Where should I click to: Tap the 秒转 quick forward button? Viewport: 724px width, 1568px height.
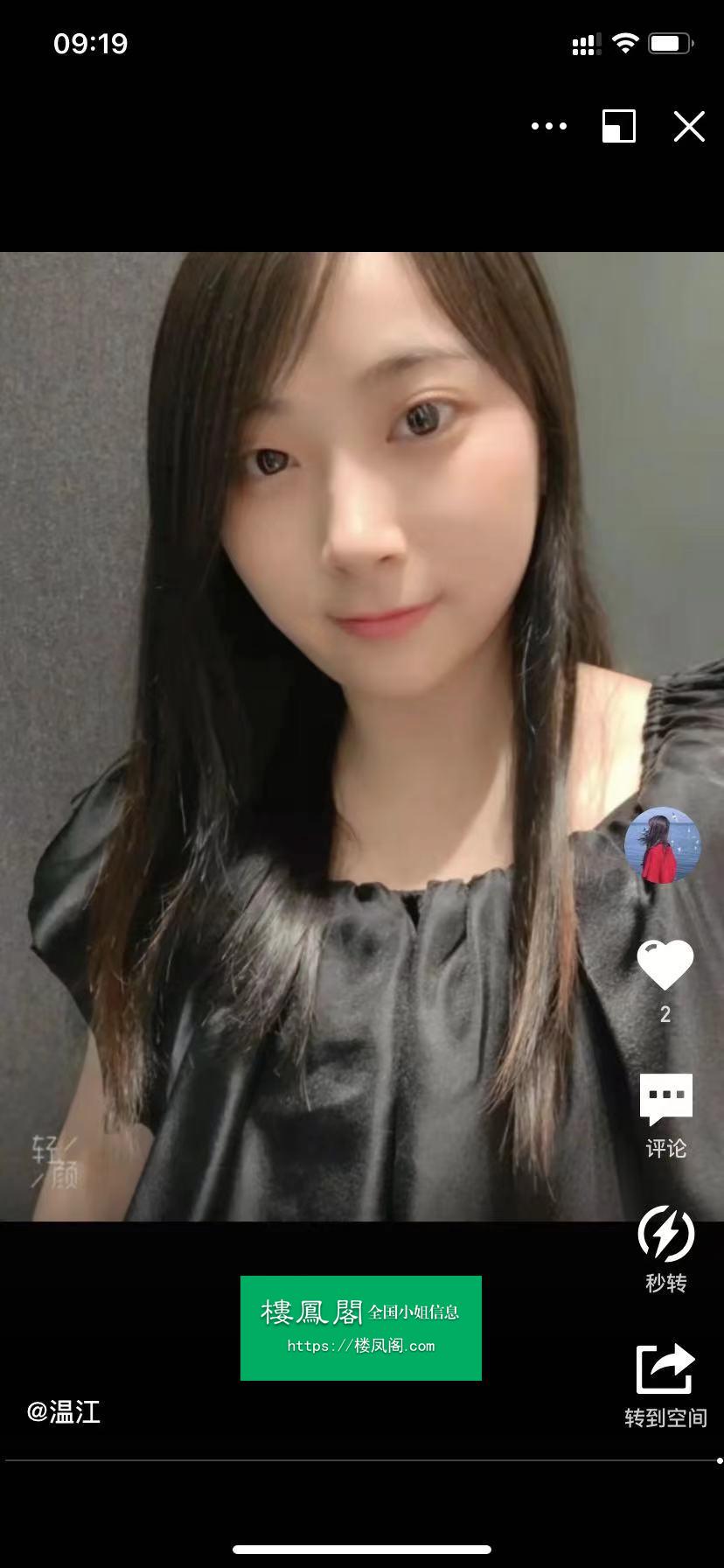tap(665, 1249)
